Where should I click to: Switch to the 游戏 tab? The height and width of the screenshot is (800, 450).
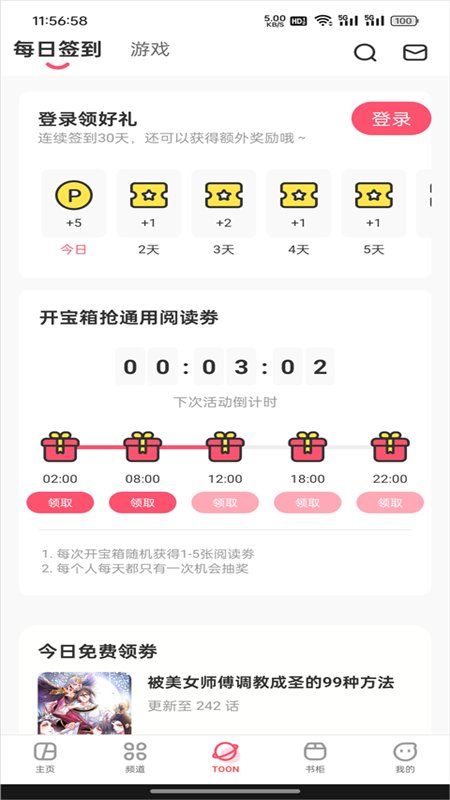149,49
